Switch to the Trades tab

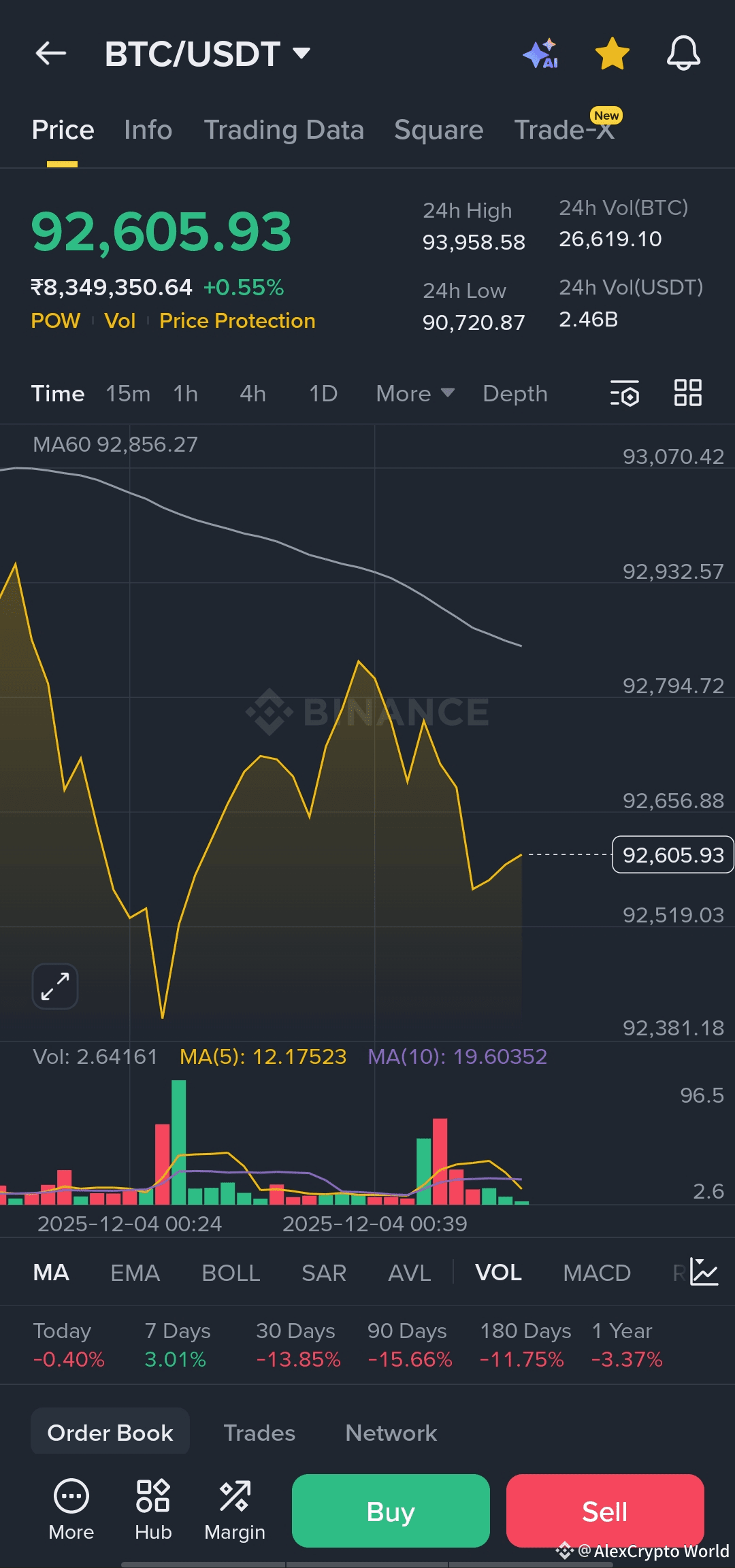(x=259, y=1433)
